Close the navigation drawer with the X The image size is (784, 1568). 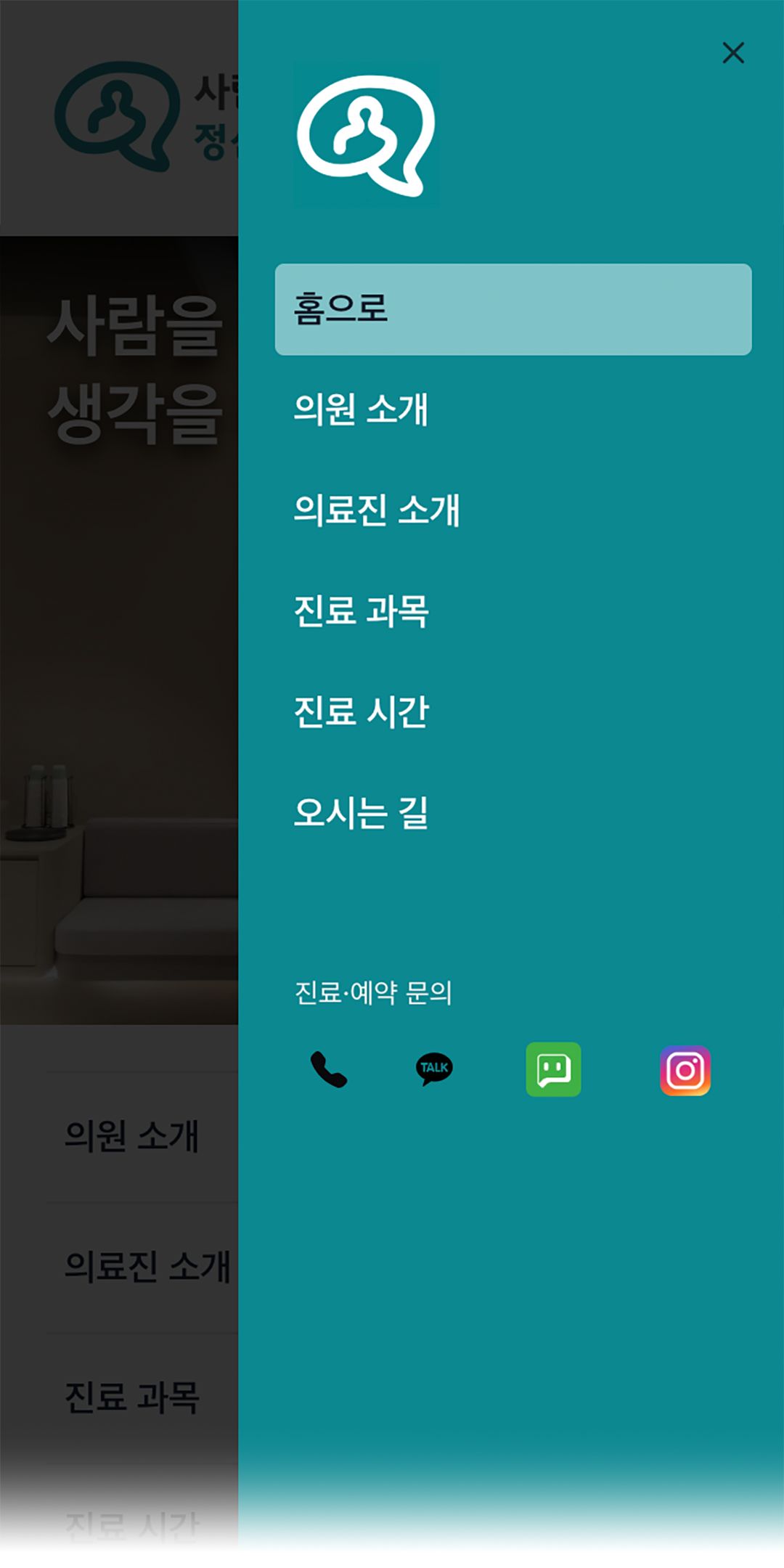pyautogui.click(x=733, y=53)
